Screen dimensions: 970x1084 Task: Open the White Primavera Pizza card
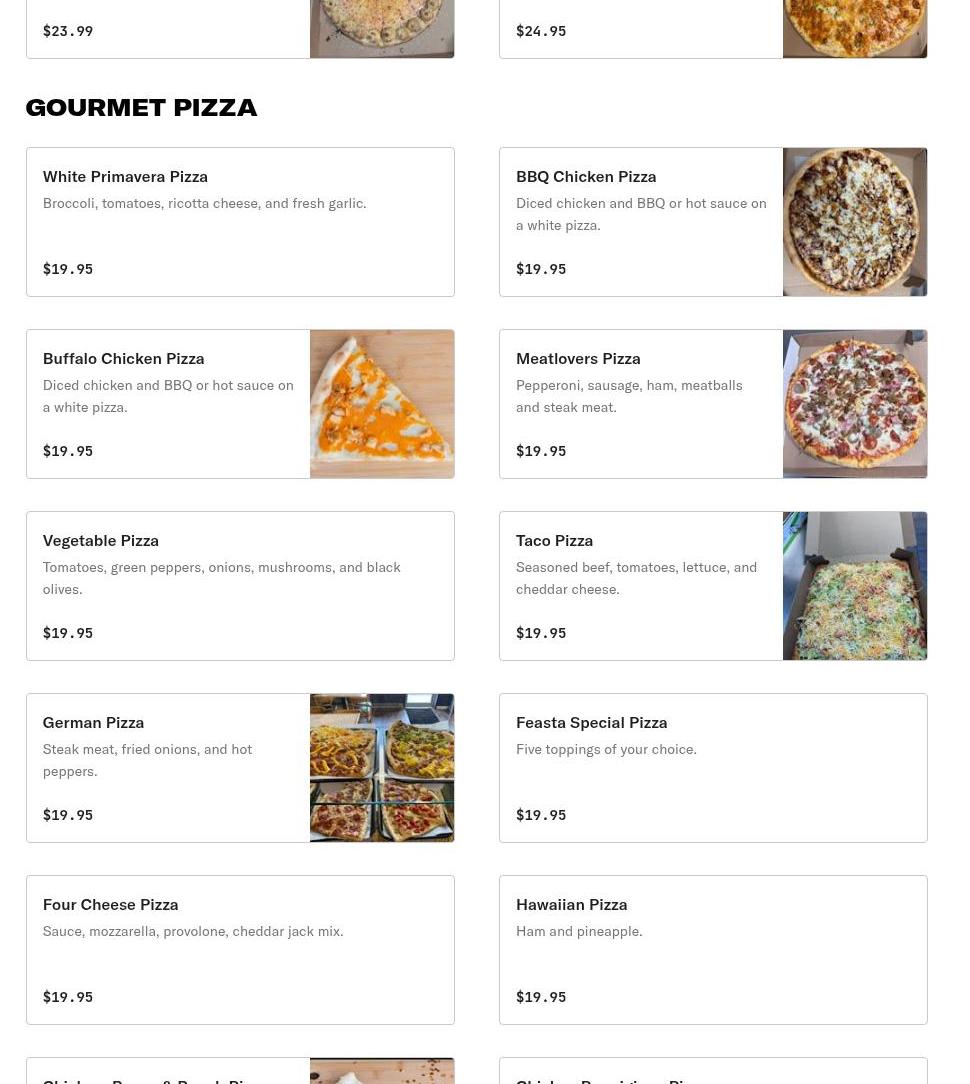coord(240,222)
